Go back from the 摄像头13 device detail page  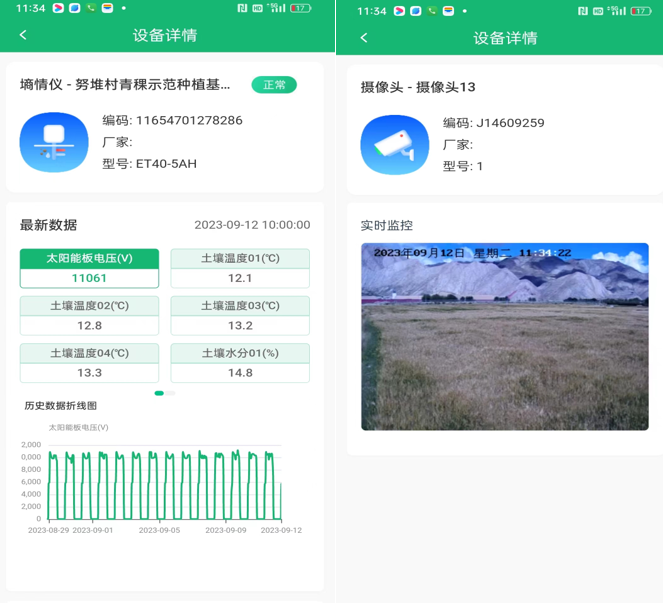tap(364, 38)
